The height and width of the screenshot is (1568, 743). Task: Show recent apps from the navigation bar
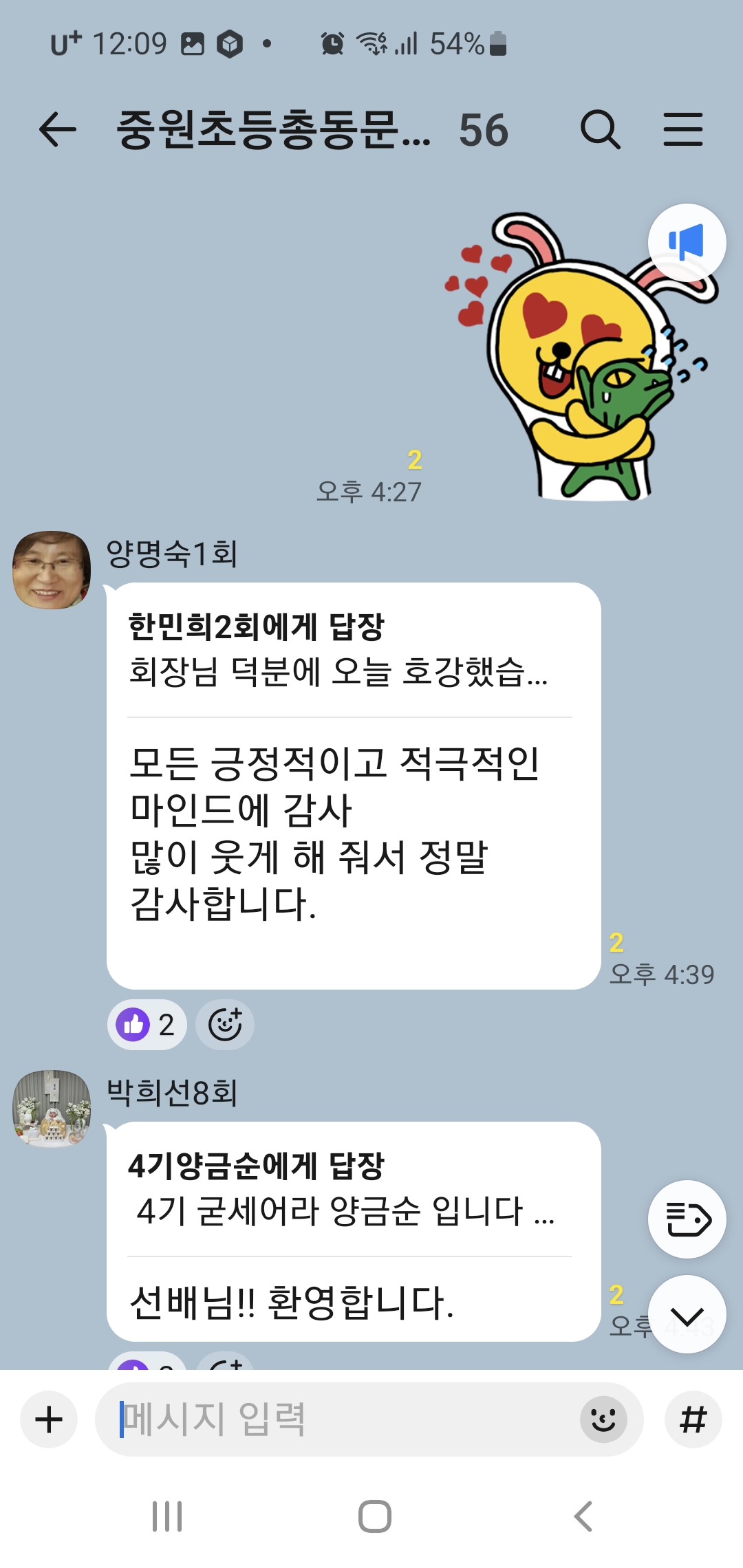point(167,1516)
